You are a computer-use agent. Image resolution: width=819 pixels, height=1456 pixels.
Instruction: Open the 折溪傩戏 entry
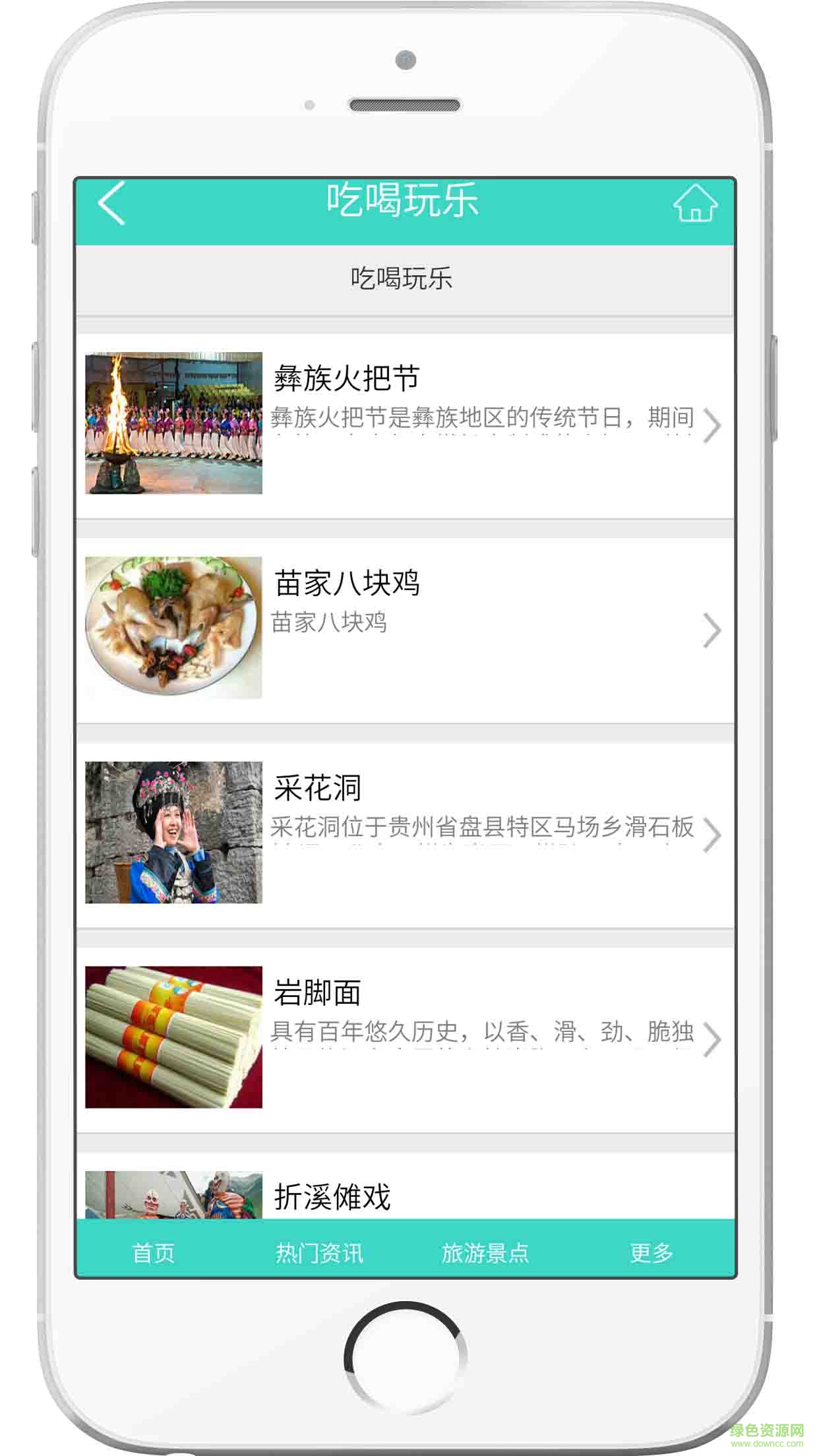point(405,1195)
